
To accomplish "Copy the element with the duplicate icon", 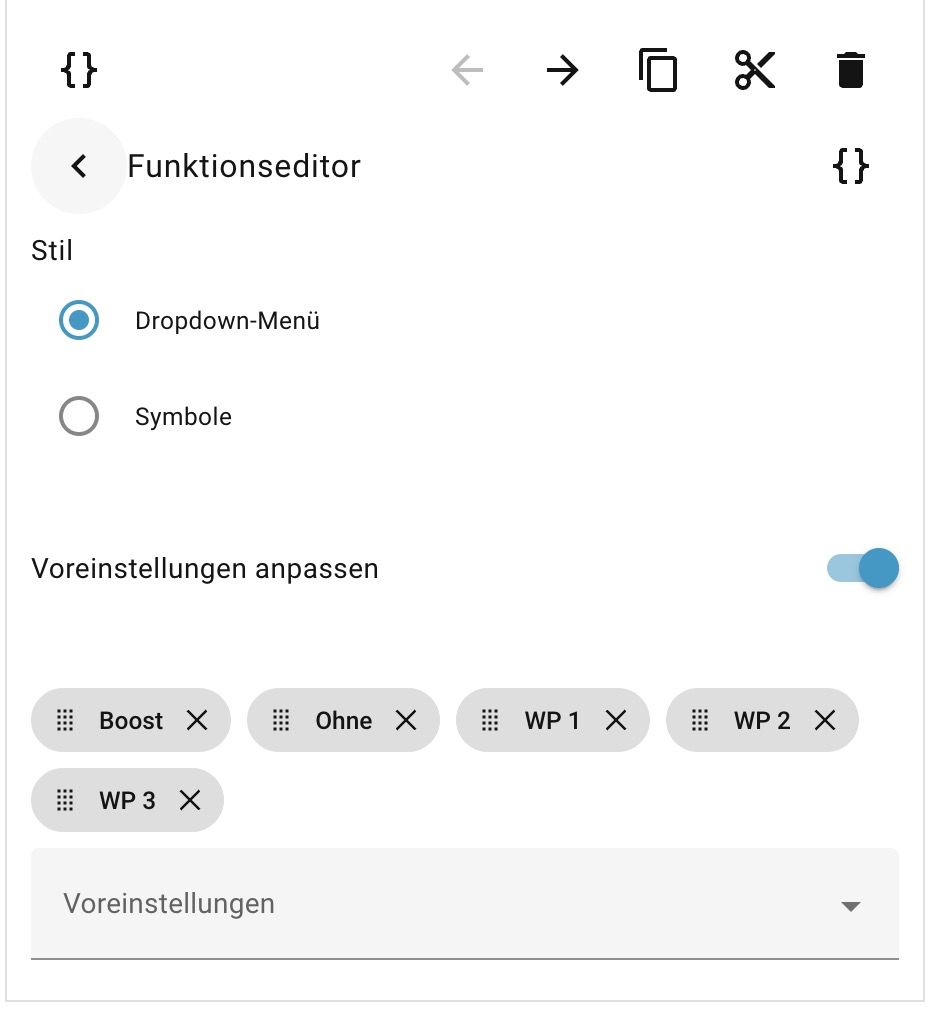I will point(658,71).
